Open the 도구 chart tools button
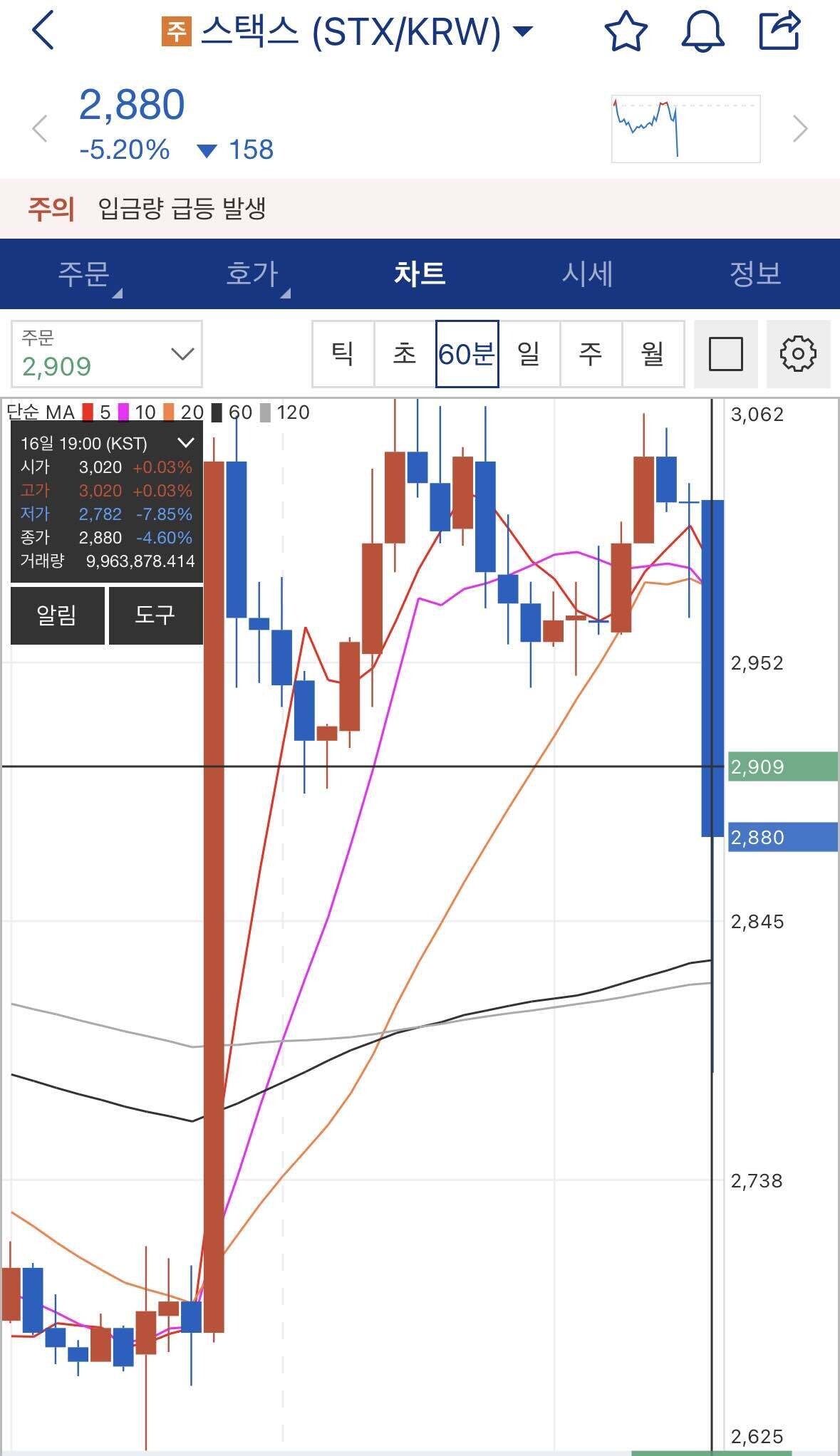This screenshot has height=1456, width=840. click(x=155, y=615)
